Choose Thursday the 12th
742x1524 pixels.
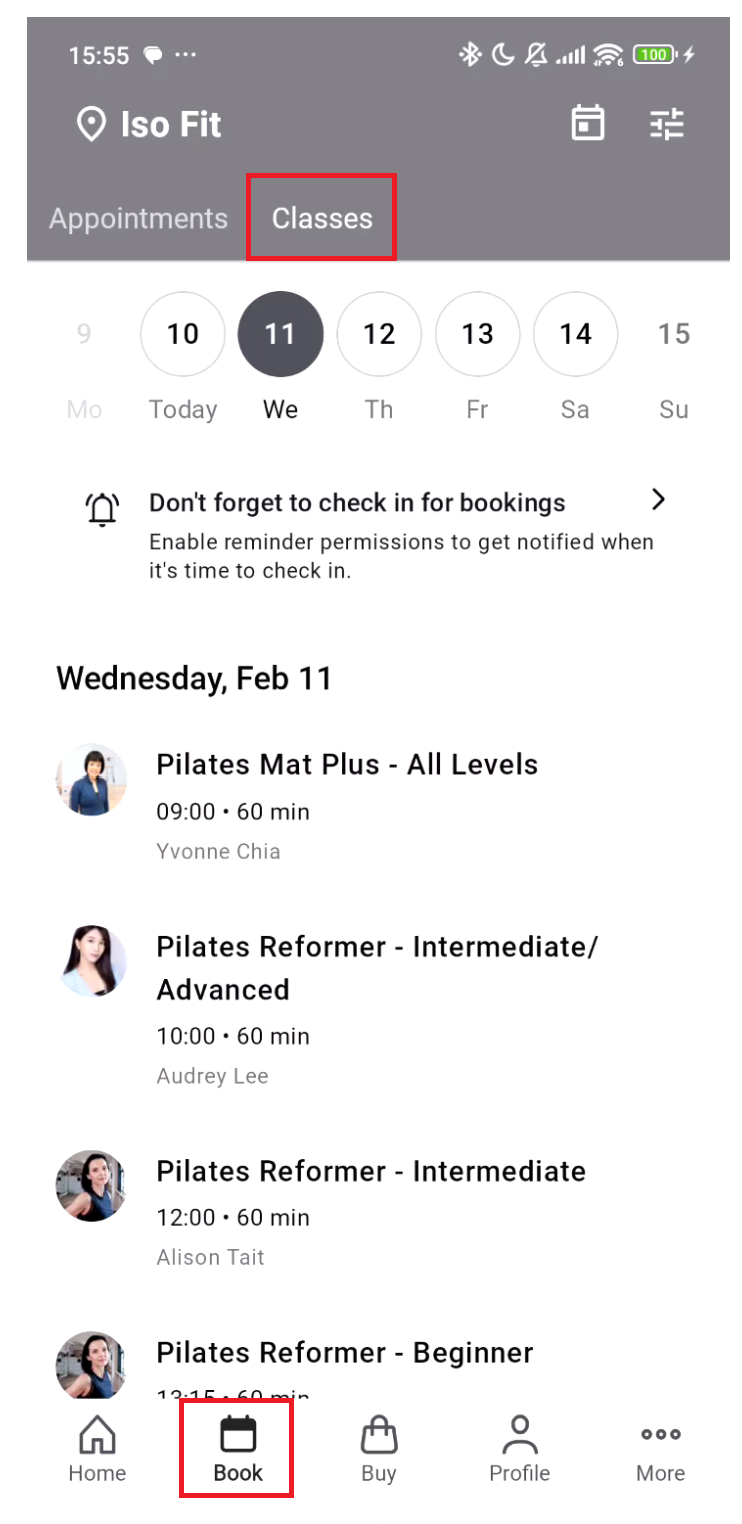tap(379, 334)
